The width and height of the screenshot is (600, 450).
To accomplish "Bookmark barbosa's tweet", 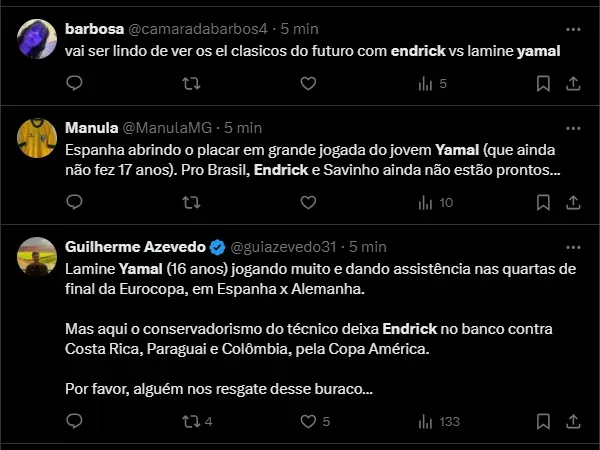I will click(x=542, y=83).
